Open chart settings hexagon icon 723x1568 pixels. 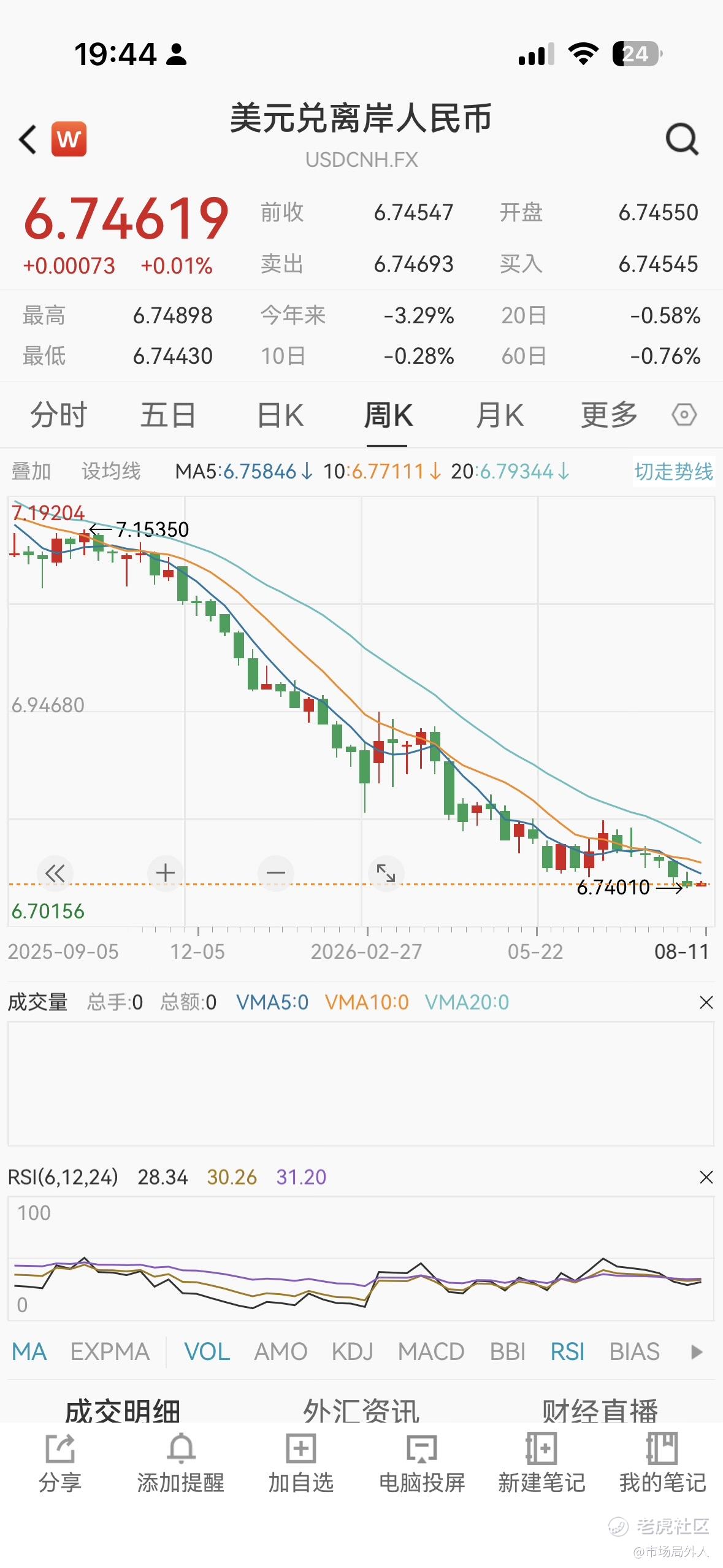click(684, 415)
